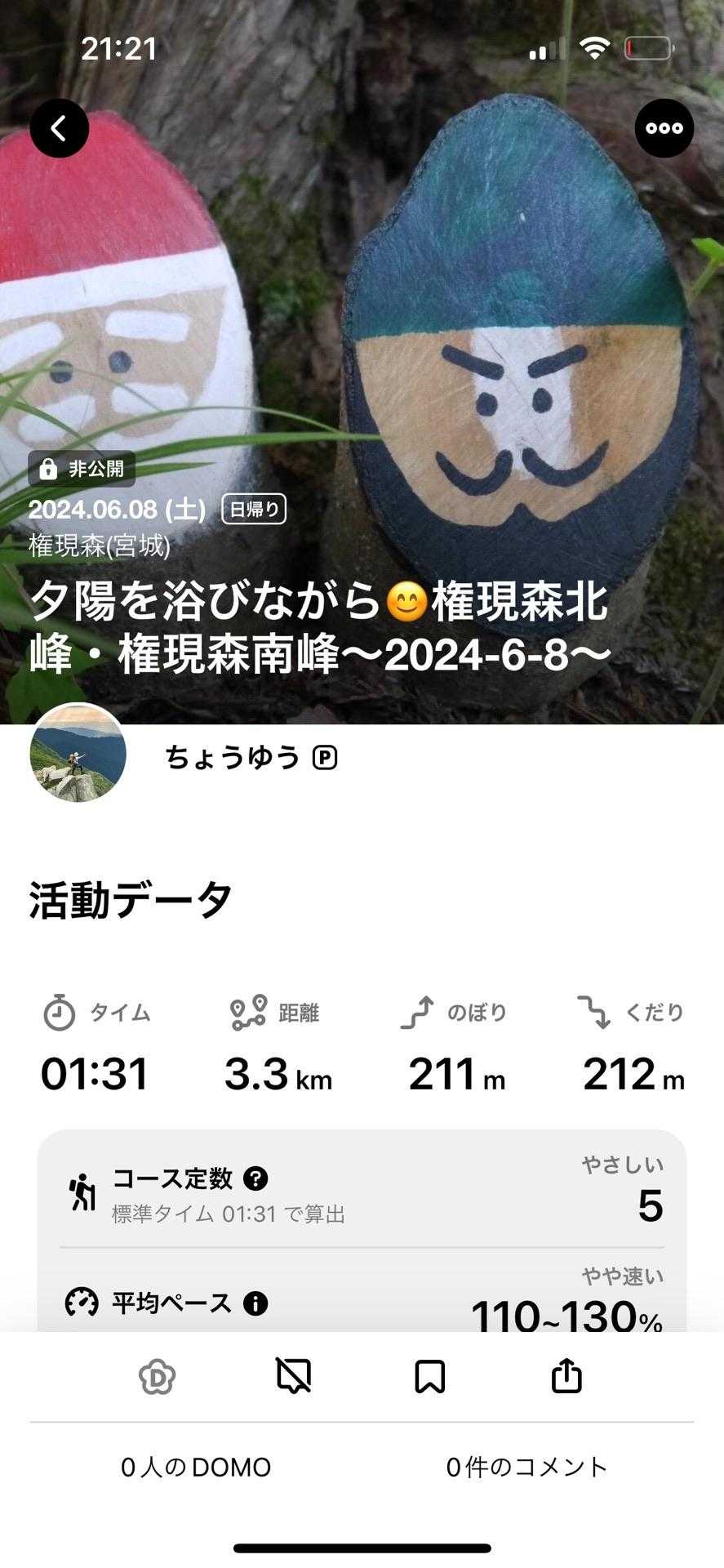Open the three-dot overflow menu
724x1568 pixels.
(664, 128)
